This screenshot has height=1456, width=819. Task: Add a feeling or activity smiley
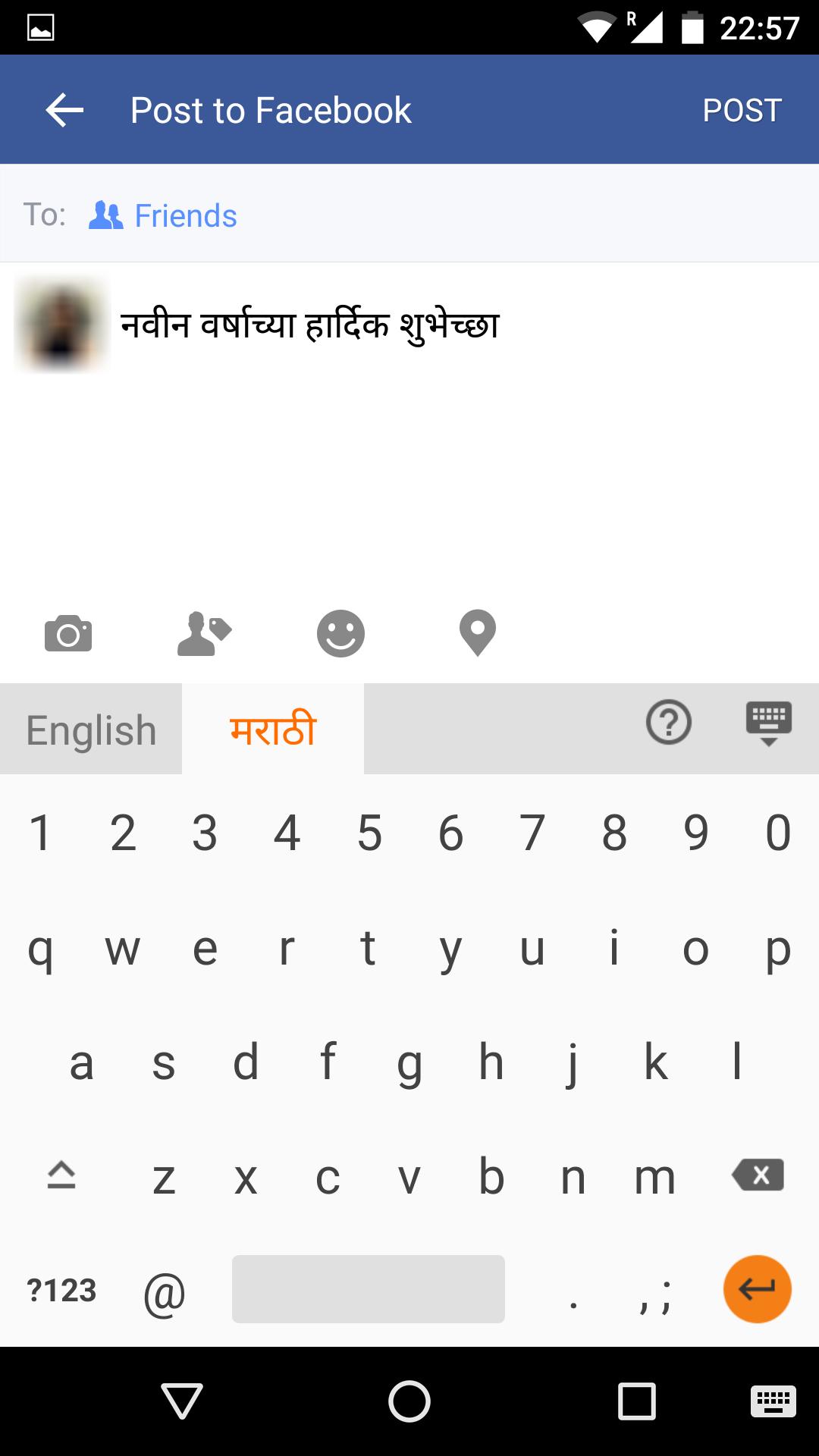click(340, 633)
